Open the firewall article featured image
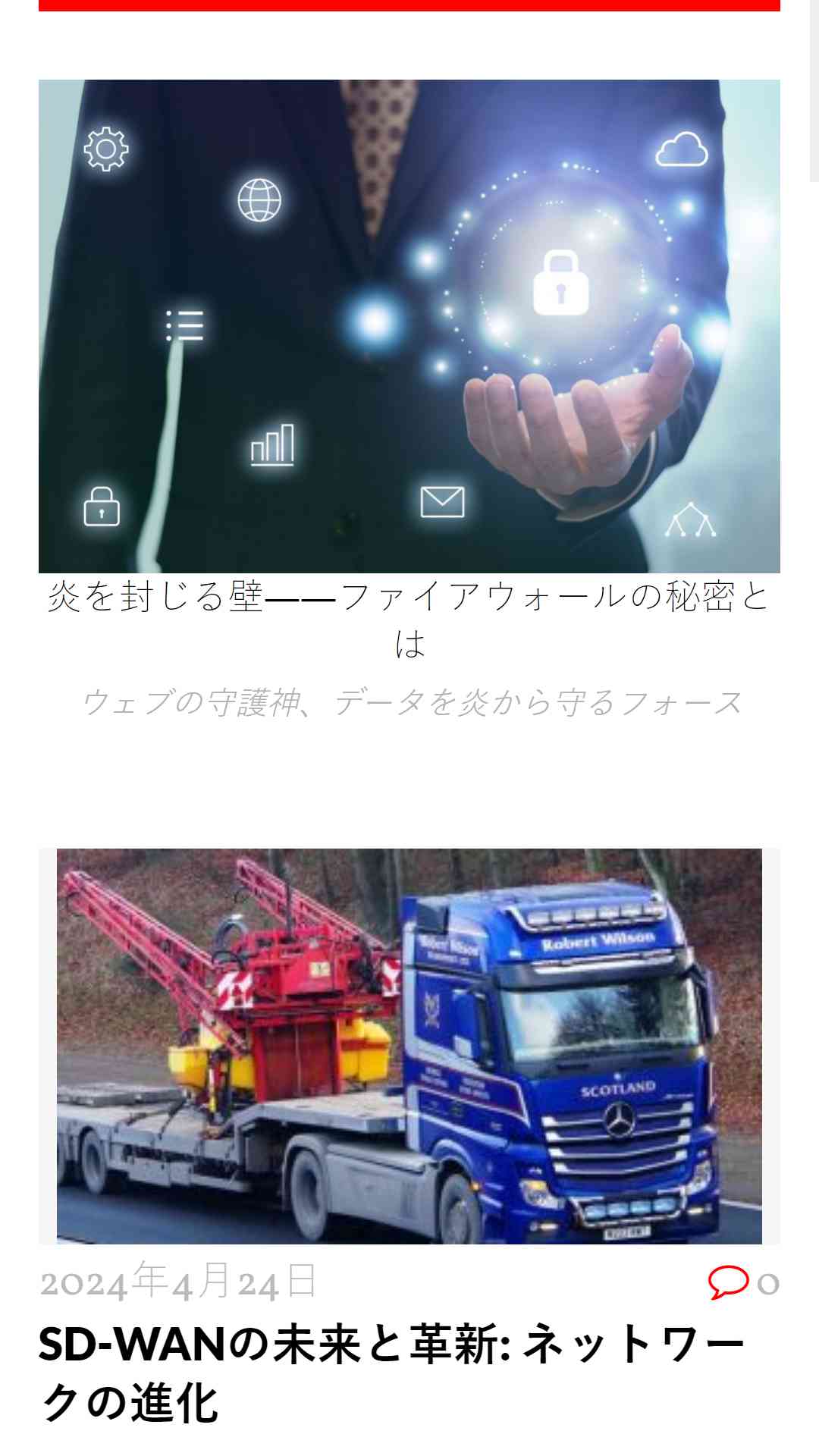This screenshot has height=1456, width=819. pos(409,326)
